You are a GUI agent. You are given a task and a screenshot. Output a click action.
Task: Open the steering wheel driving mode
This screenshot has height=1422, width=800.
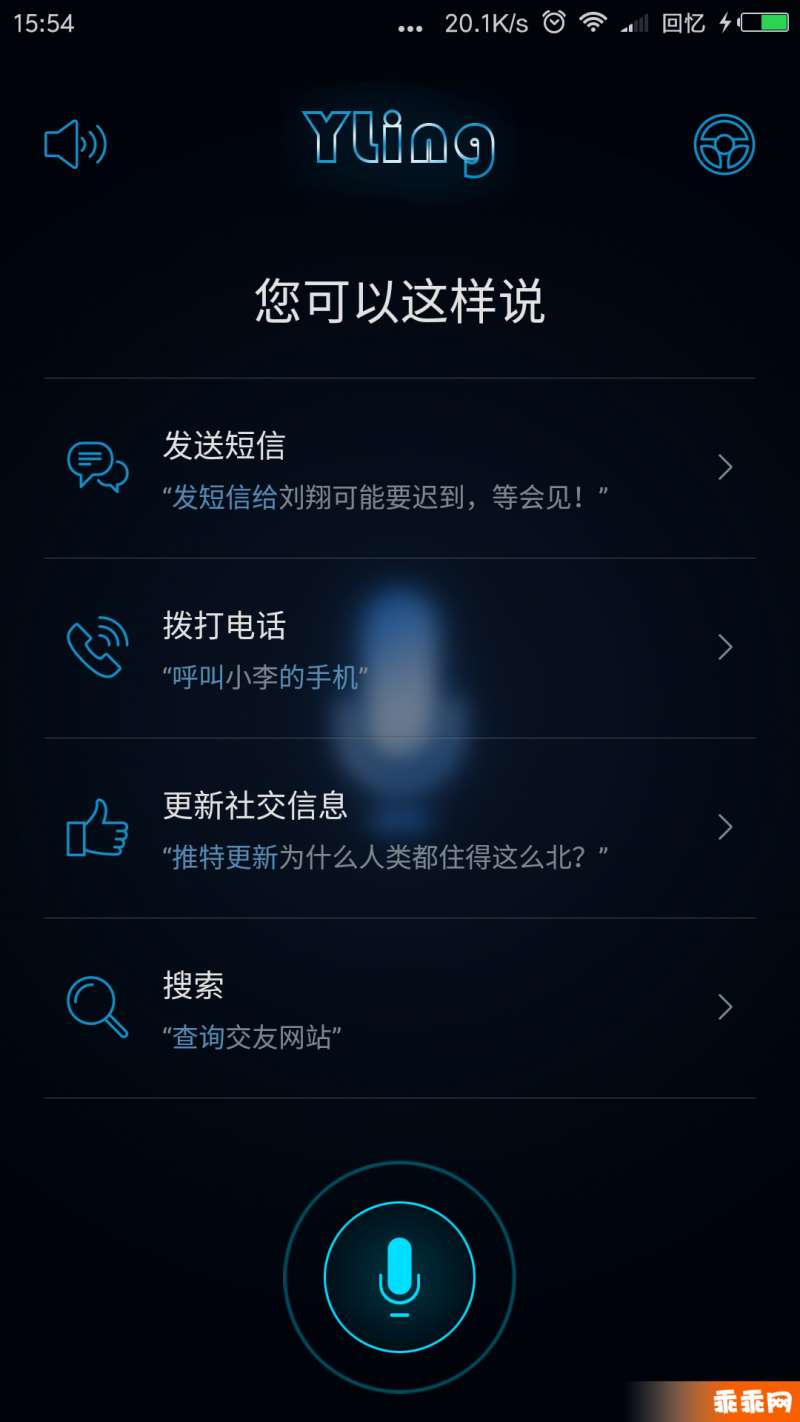724,145
